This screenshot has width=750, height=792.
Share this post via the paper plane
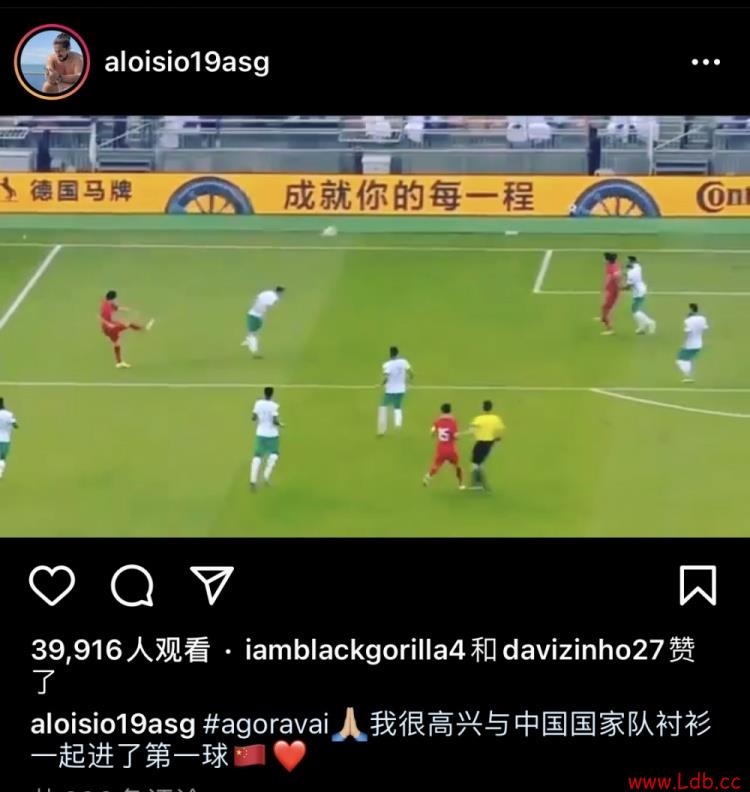click(x=212, y=585)
